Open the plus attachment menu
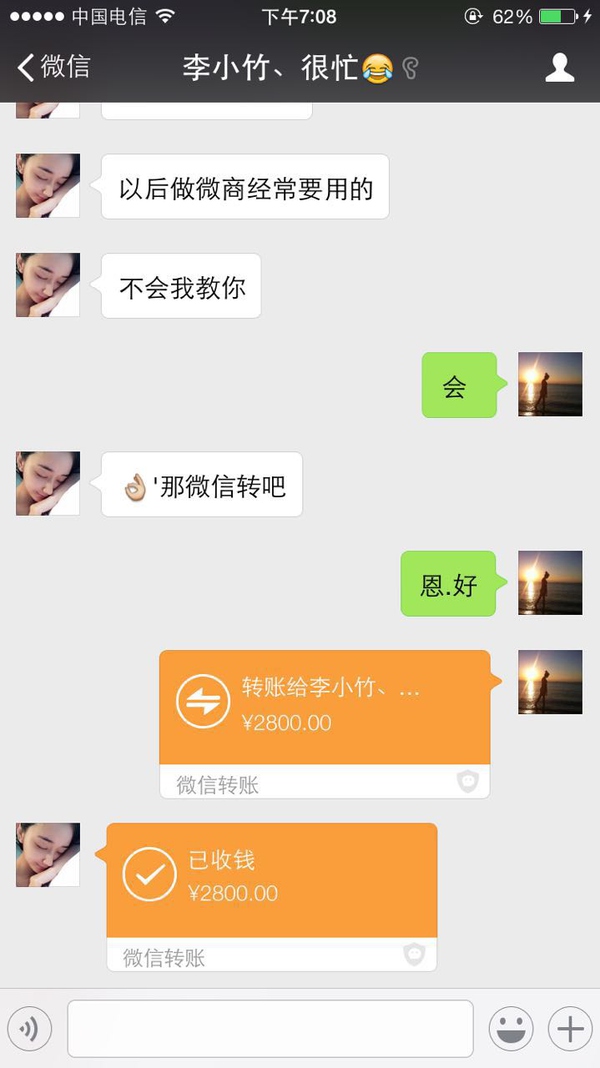600x1068 pixels. pos(570,1028)
